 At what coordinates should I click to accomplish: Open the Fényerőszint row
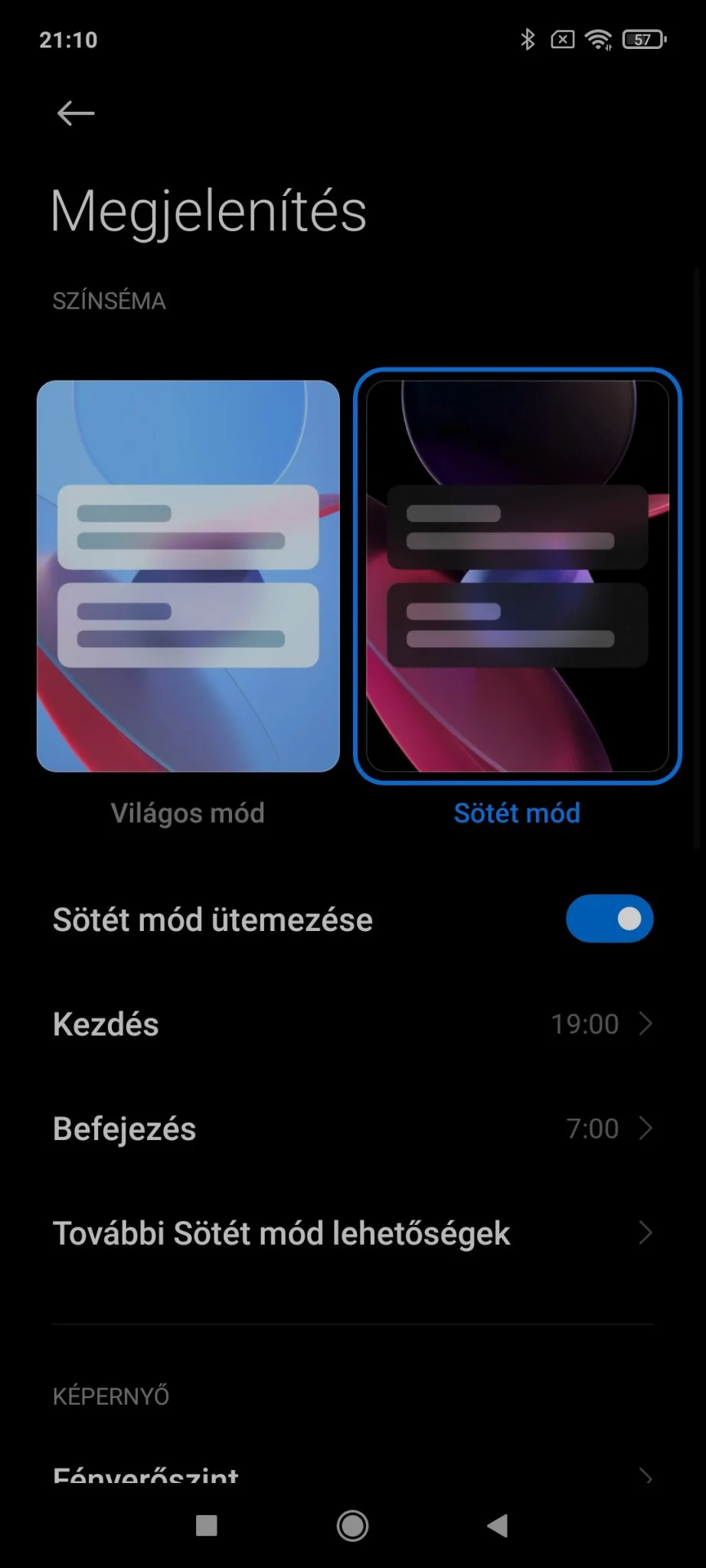pyautogui.click(x=352, y=1473)
